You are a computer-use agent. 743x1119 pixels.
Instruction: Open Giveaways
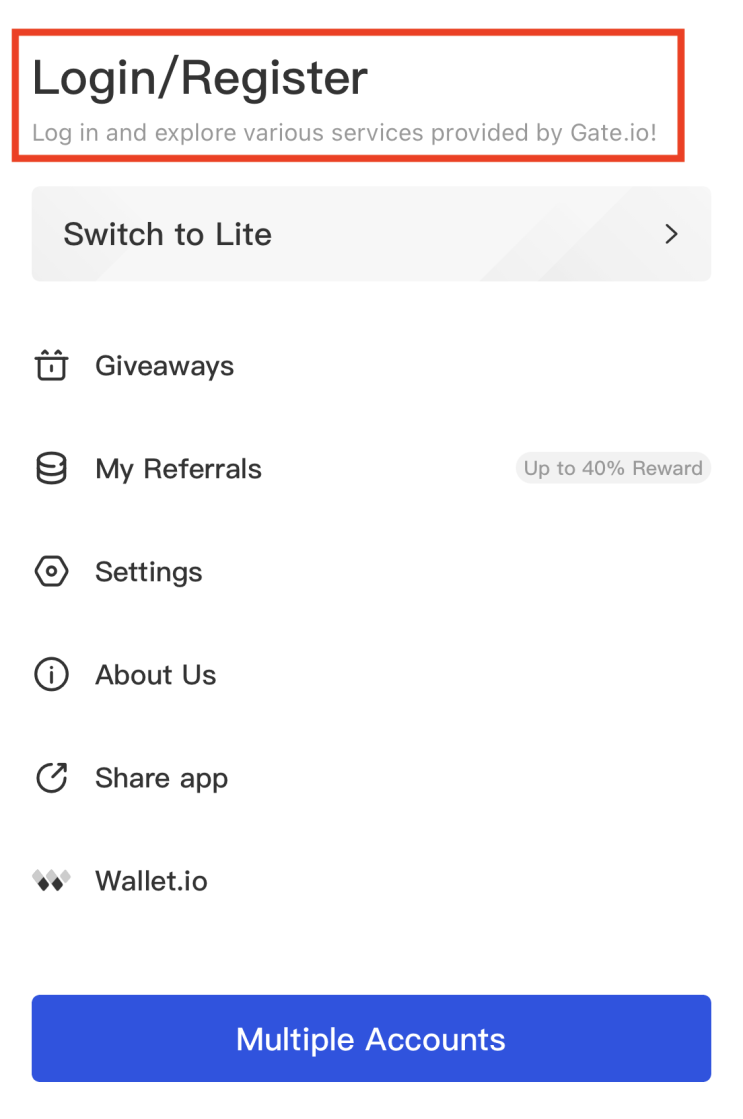pos(164,366)
